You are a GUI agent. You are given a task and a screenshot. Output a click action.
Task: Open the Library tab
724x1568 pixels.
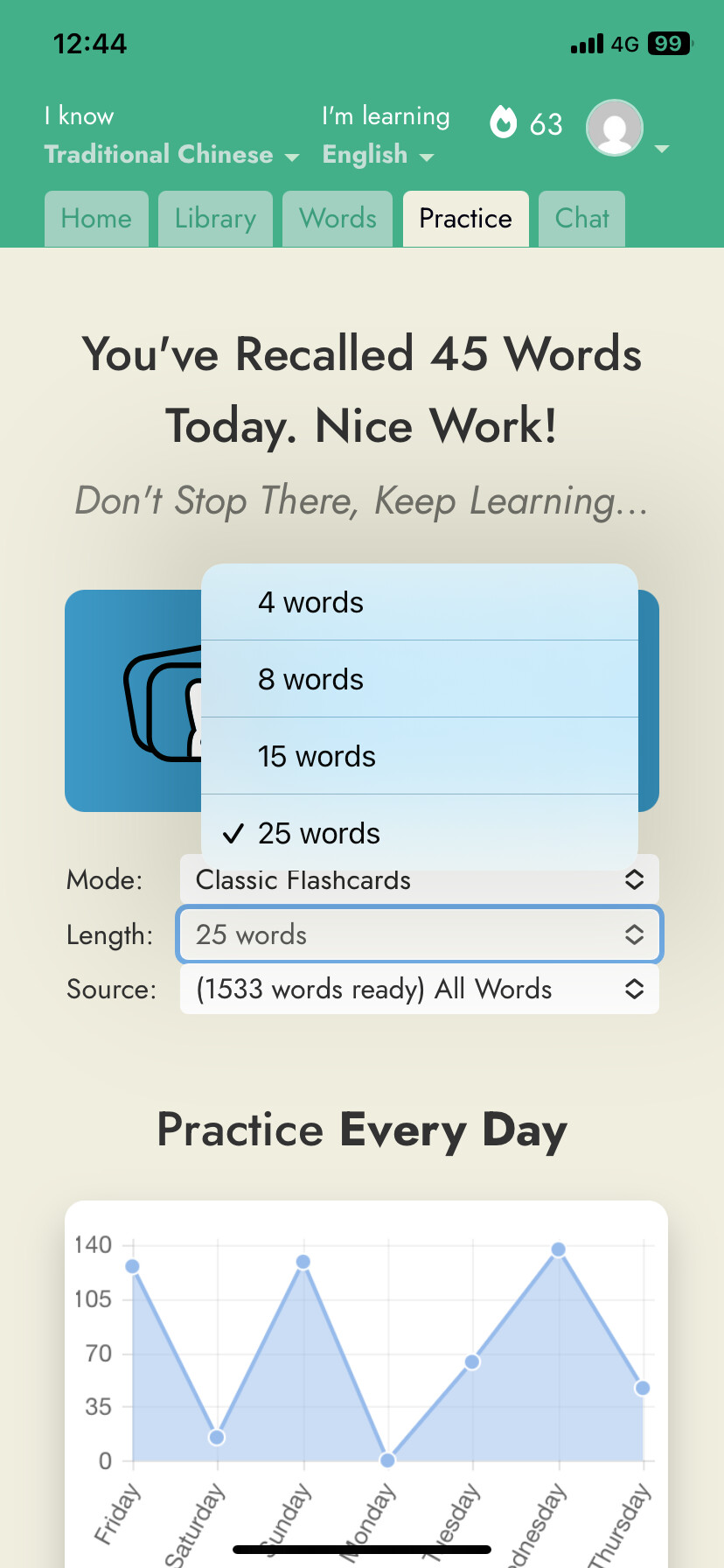click(215, 219)
